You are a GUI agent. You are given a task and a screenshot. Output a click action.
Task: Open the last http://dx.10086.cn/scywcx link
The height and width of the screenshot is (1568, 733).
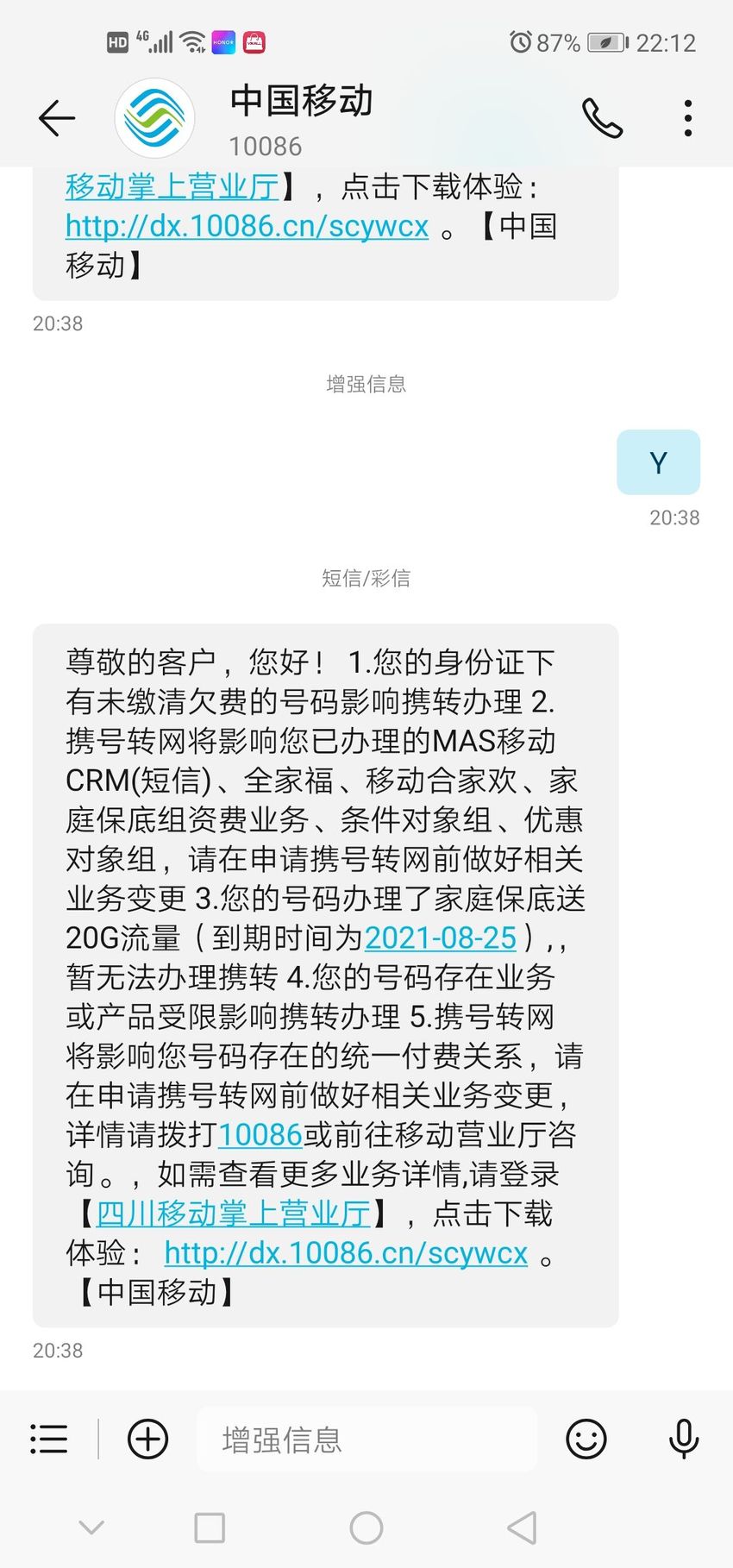[x=346, y=1253]
